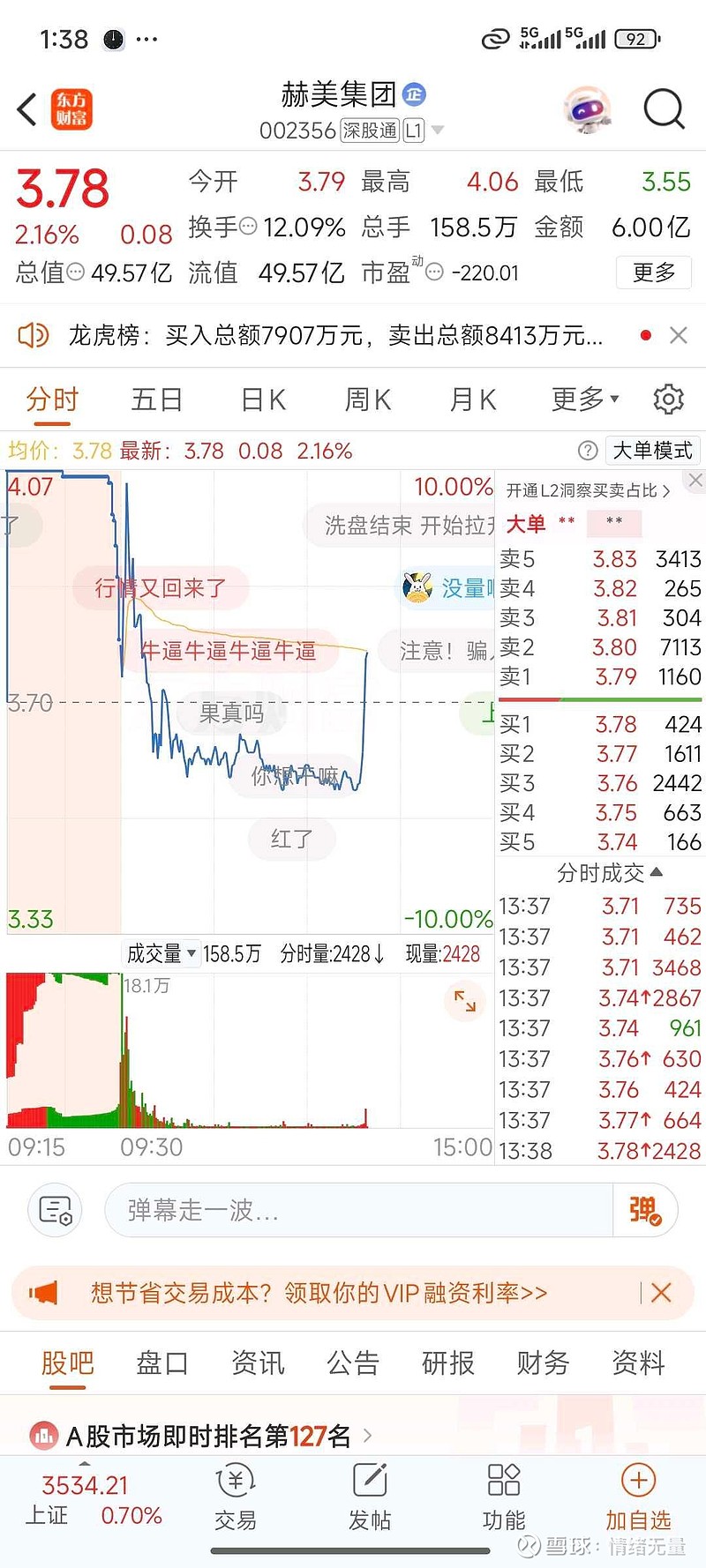Open 交易 in the bottom bar
The image size is (706, 1568).
coord(236,1497)
